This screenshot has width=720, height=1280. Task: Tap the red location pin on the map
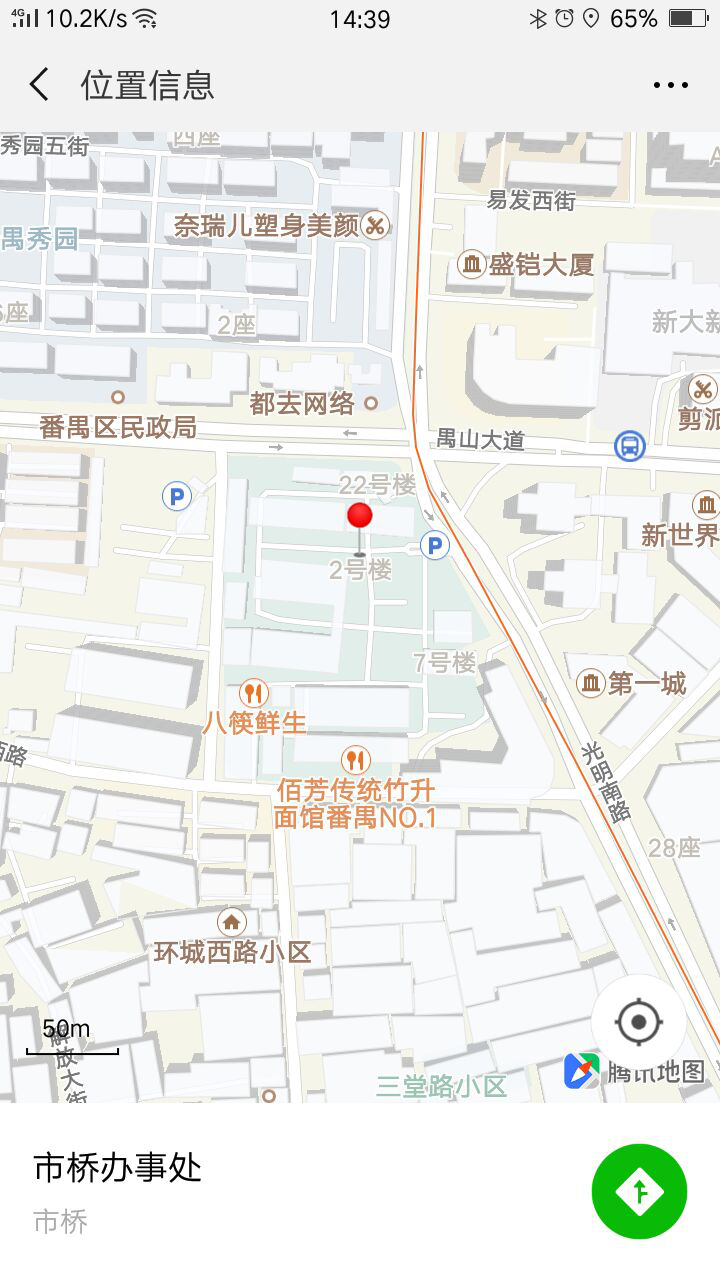coord(359,517)
